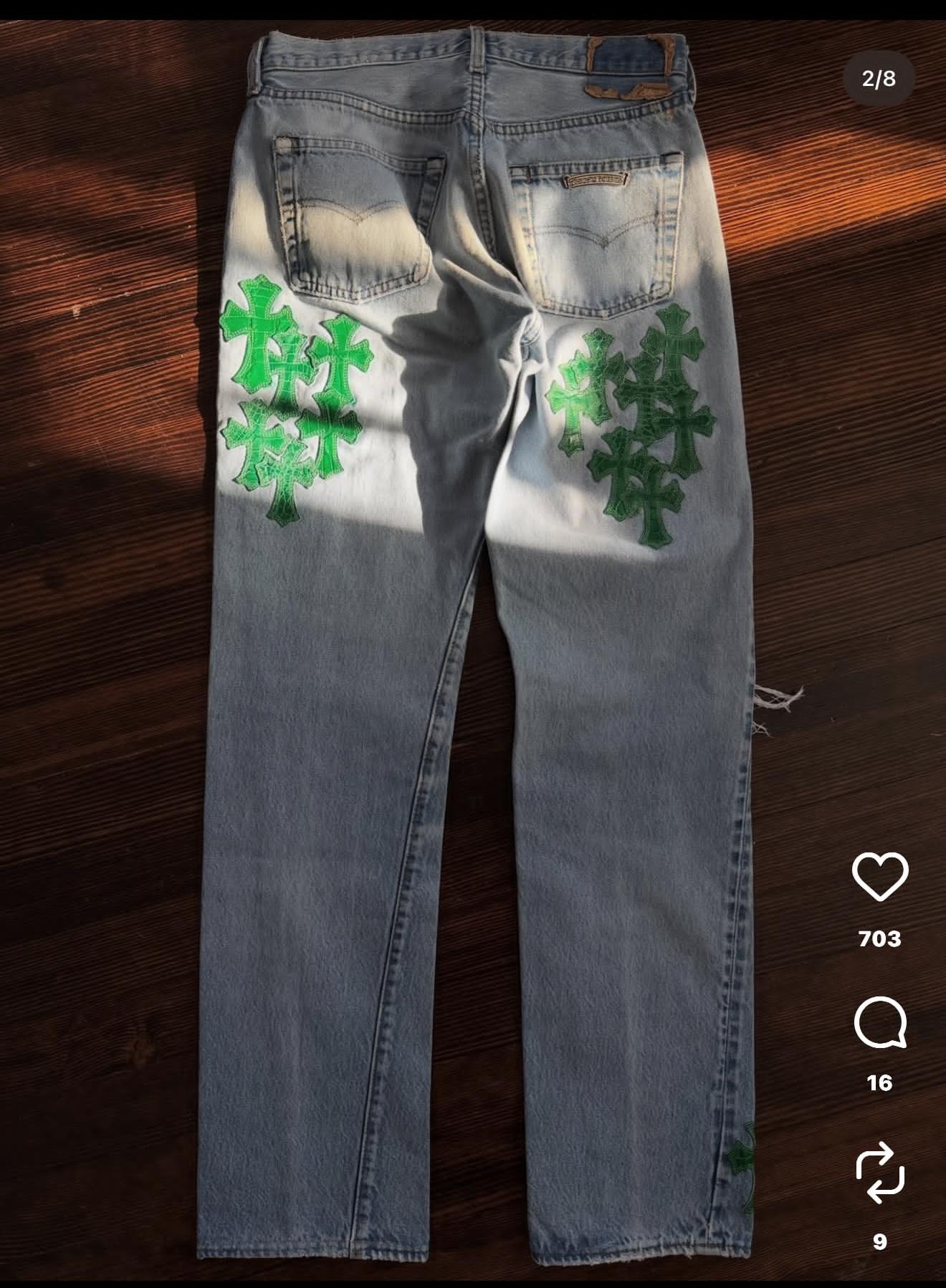Image resolution: width=946 pixels, height=1288 pixels.
Task: Open the comments on this post
Action: click(x=880, y=1024)
